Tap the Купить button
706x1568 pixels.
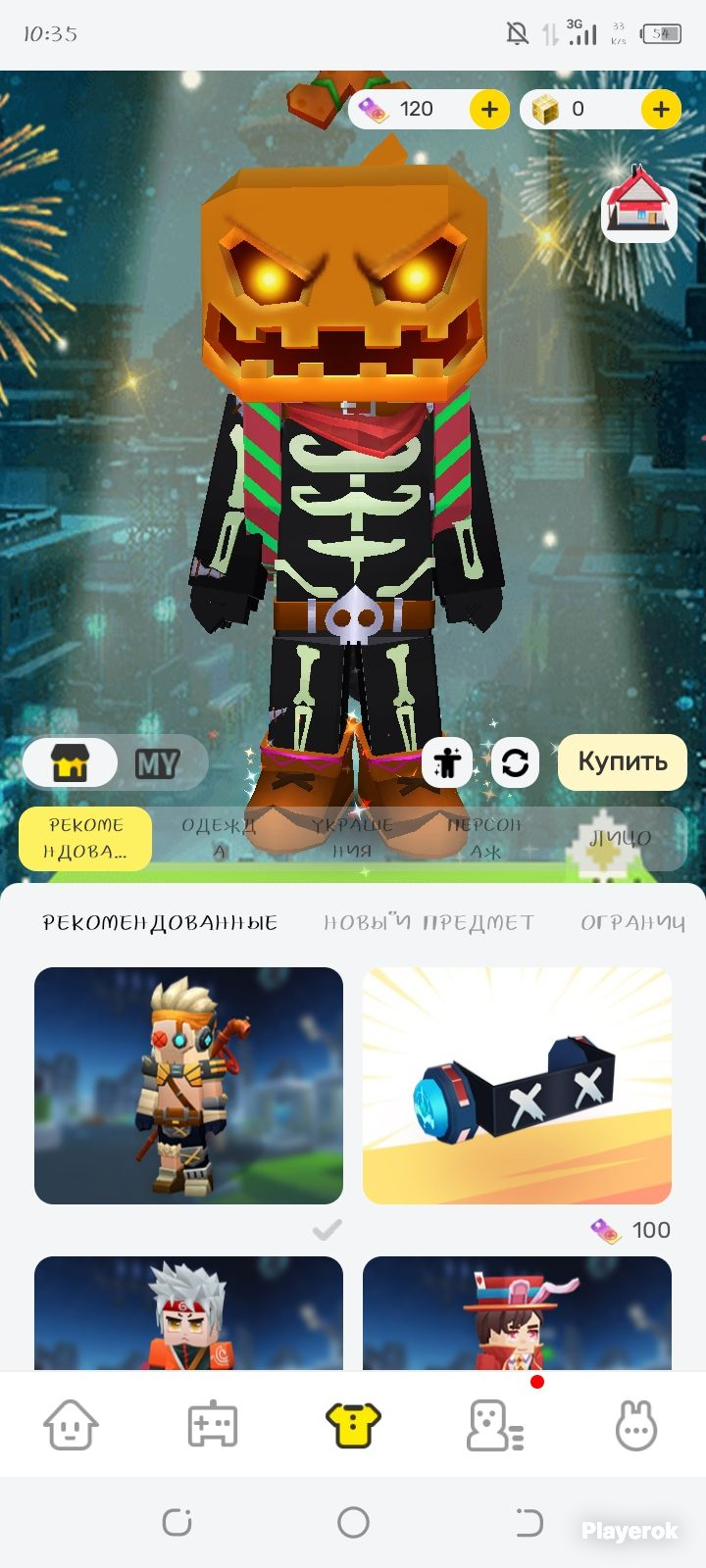[623, 761]
